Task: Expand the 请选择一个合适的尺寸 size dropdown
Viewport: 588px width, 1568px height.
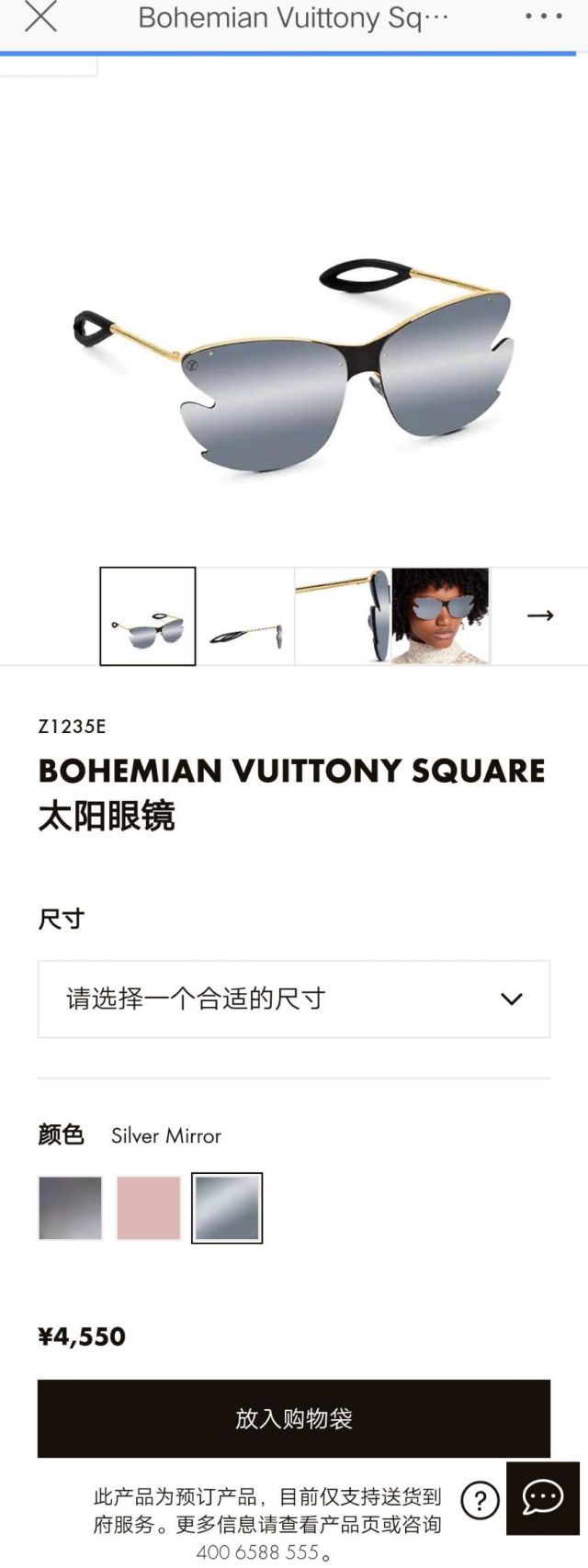Action: point(294,999)
